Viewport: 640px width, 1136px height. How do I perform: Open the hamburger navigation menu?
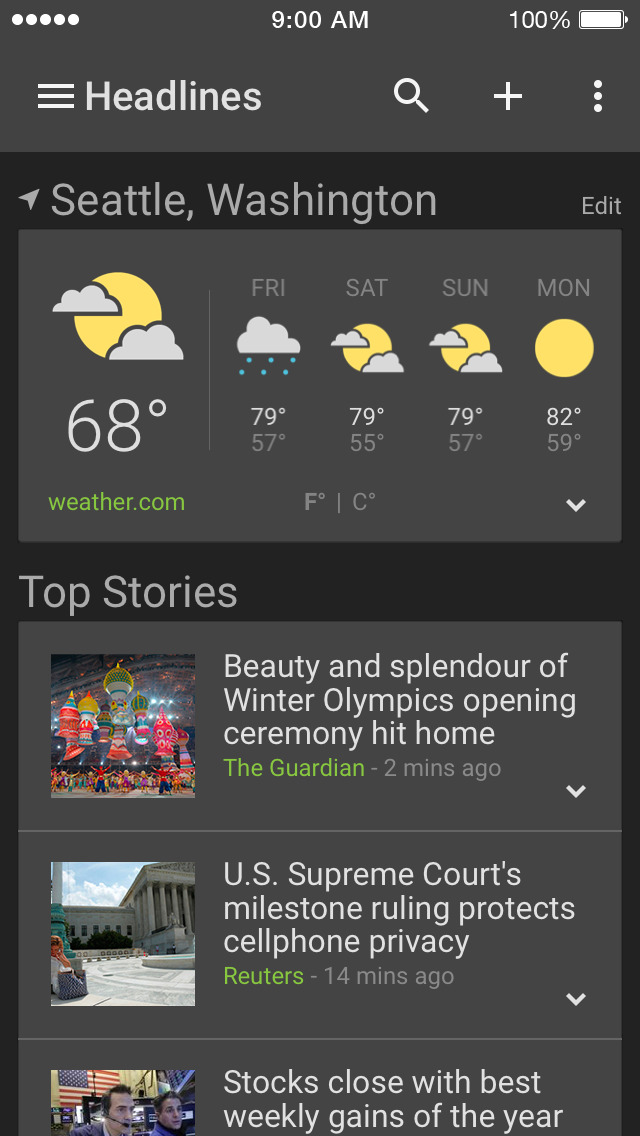click(56, 97)
